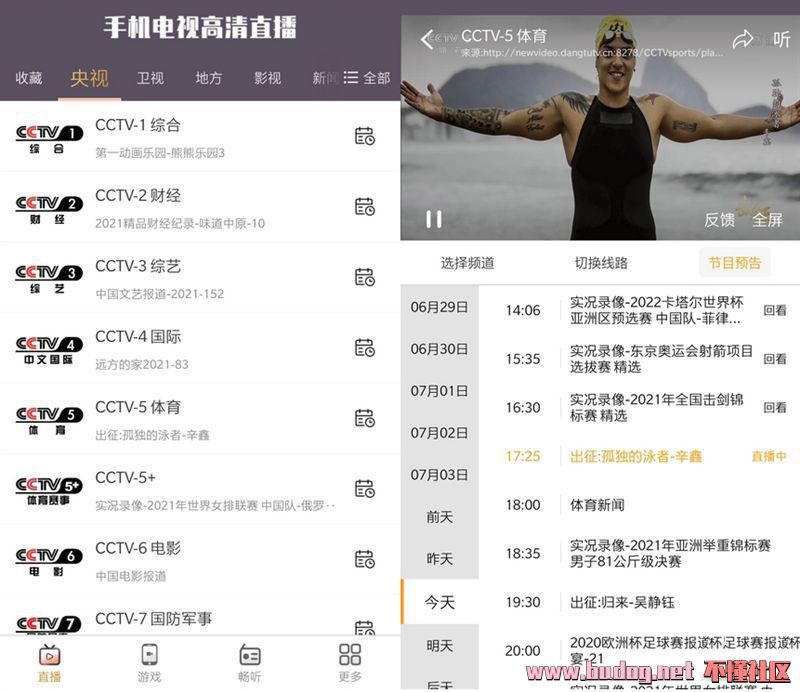Open the CCTV-1 综合 channel
Viewport: 800px width, 692px height.
click(138, 126)
